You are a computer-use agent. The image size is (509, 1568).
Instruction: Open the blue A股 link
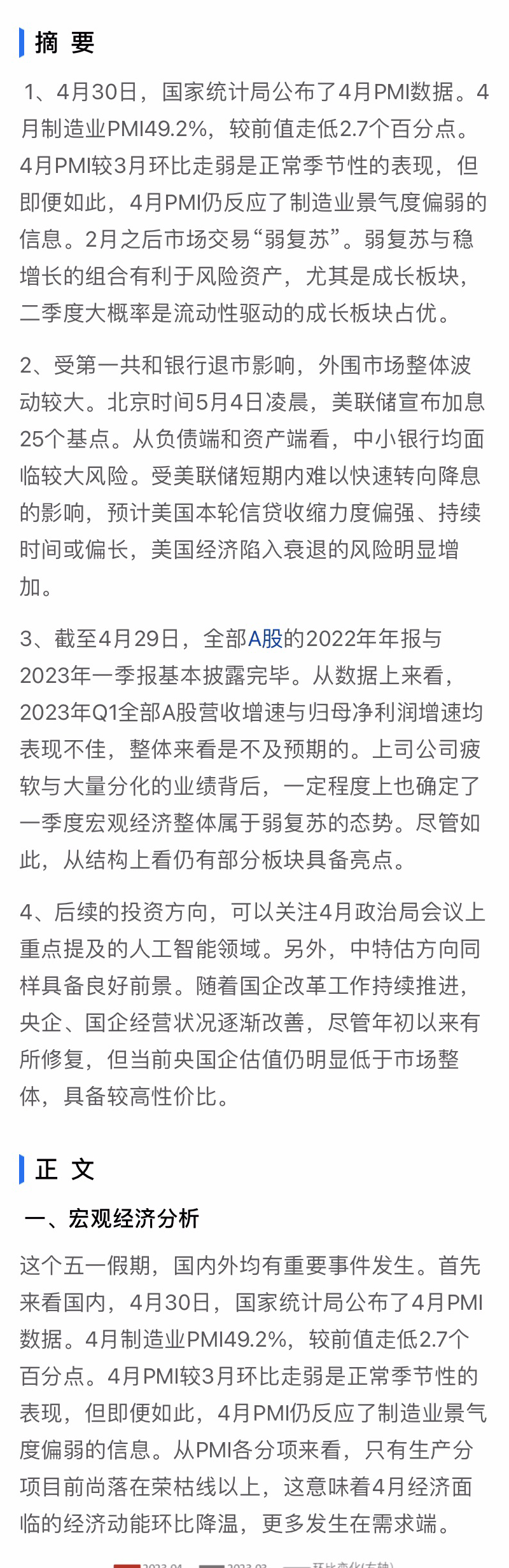265,638
